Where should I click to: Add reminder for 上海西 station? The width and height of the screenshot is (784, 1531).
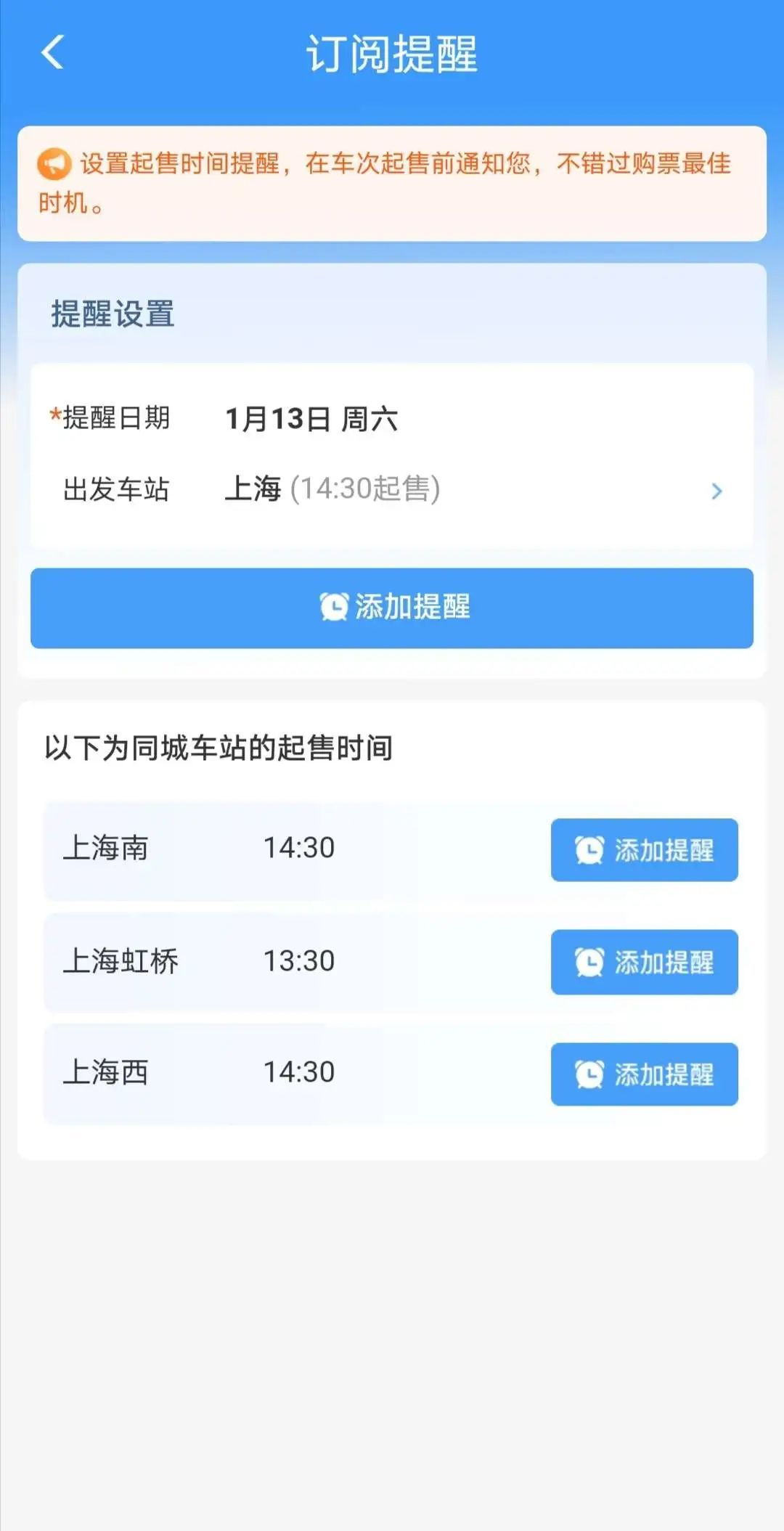644,1074
